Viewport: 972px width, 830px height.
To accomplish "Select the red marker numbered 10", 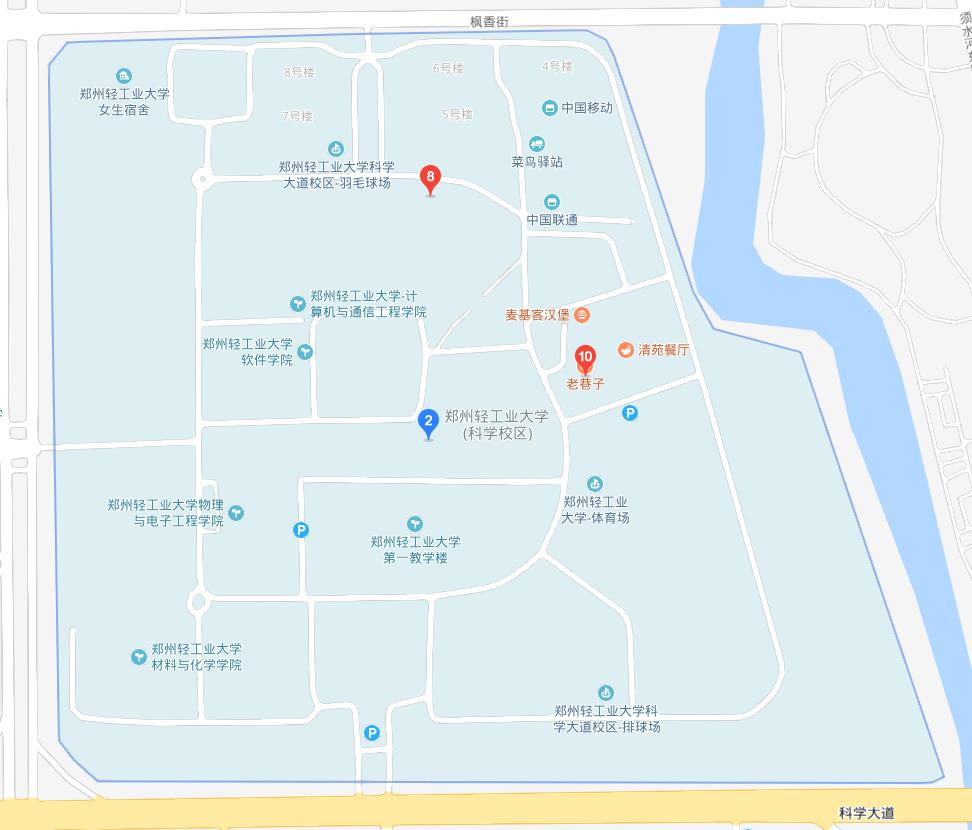I will [586, 358].
